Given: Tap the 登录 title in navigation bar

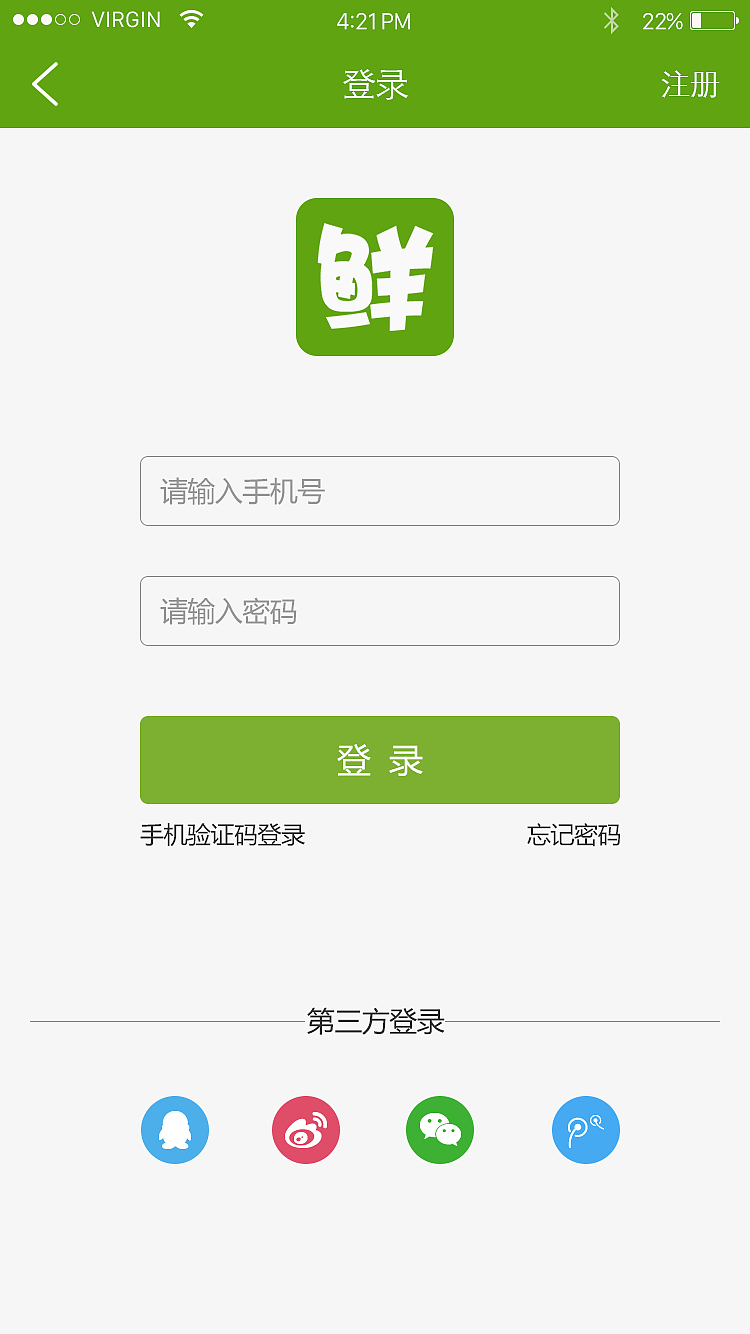Looking at the screenshot, I should [375, 86].
